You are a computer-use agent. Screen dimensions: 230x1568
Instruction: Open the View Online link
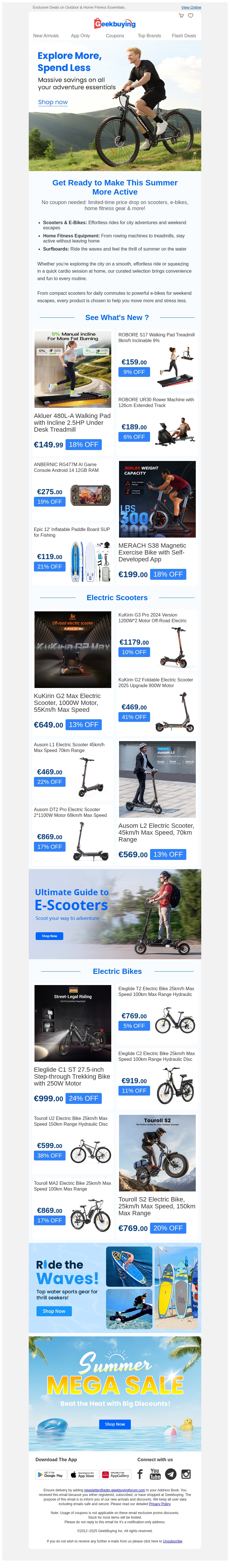[191, 7]
